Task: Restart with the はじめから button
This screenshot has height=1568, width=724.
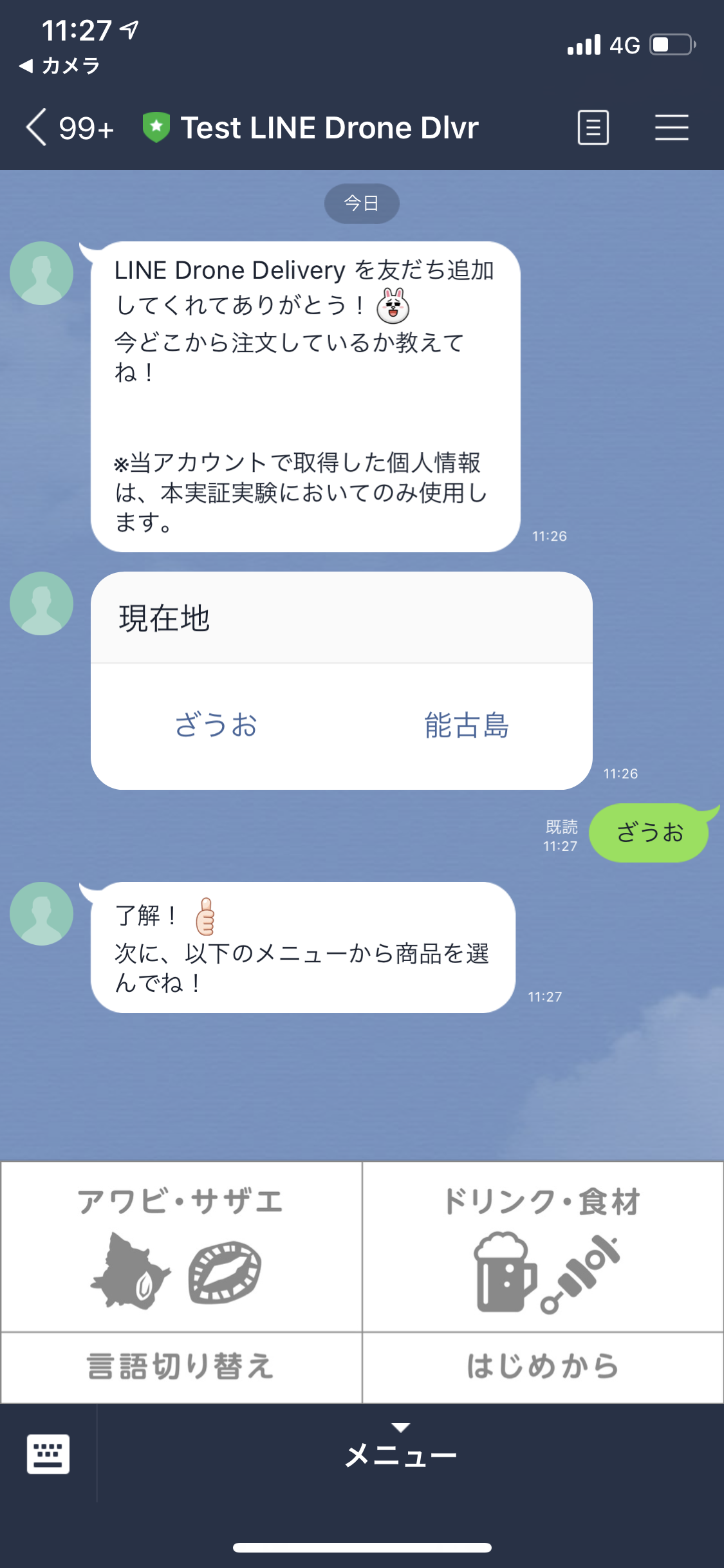Action: (x=543, y=1367)
